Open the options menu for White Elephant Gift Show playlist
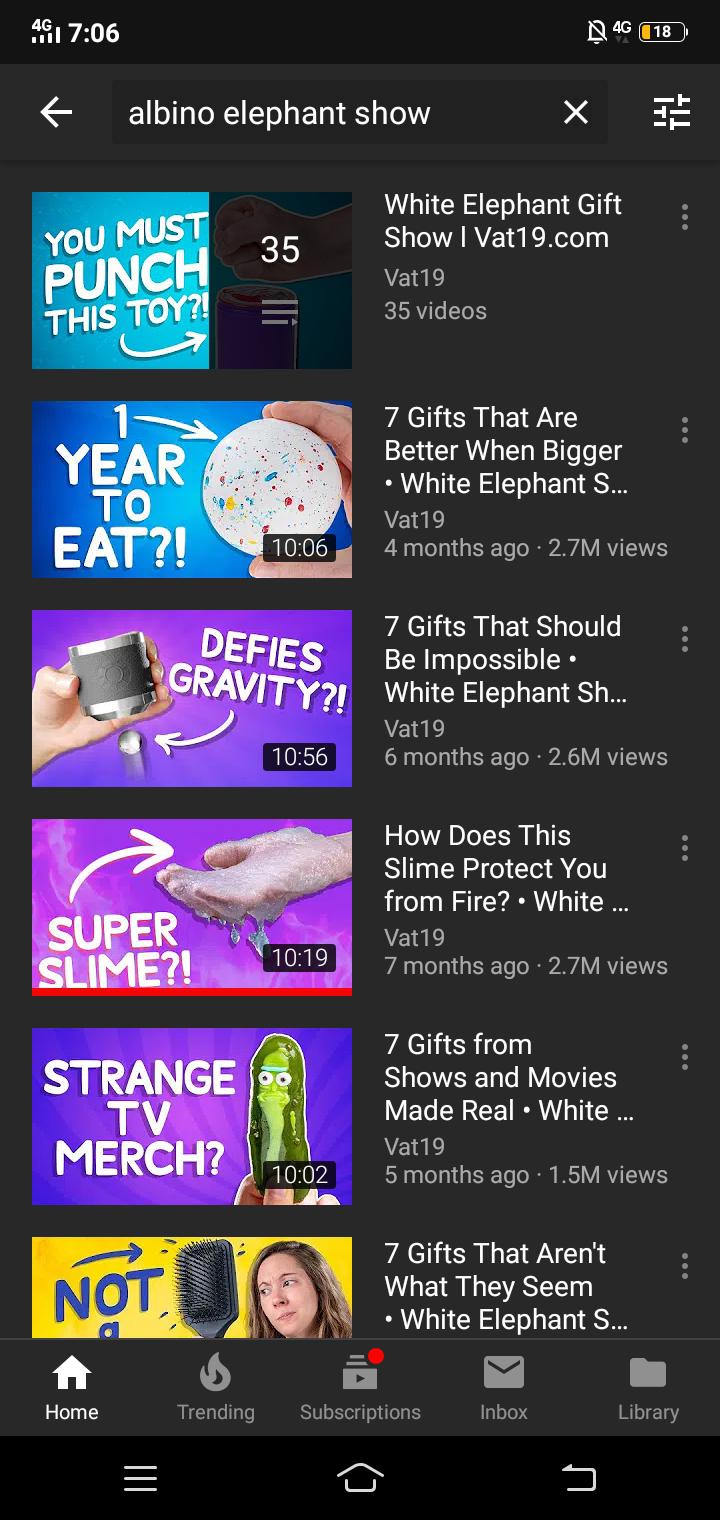720x1520 pixels. pos(685,217)
